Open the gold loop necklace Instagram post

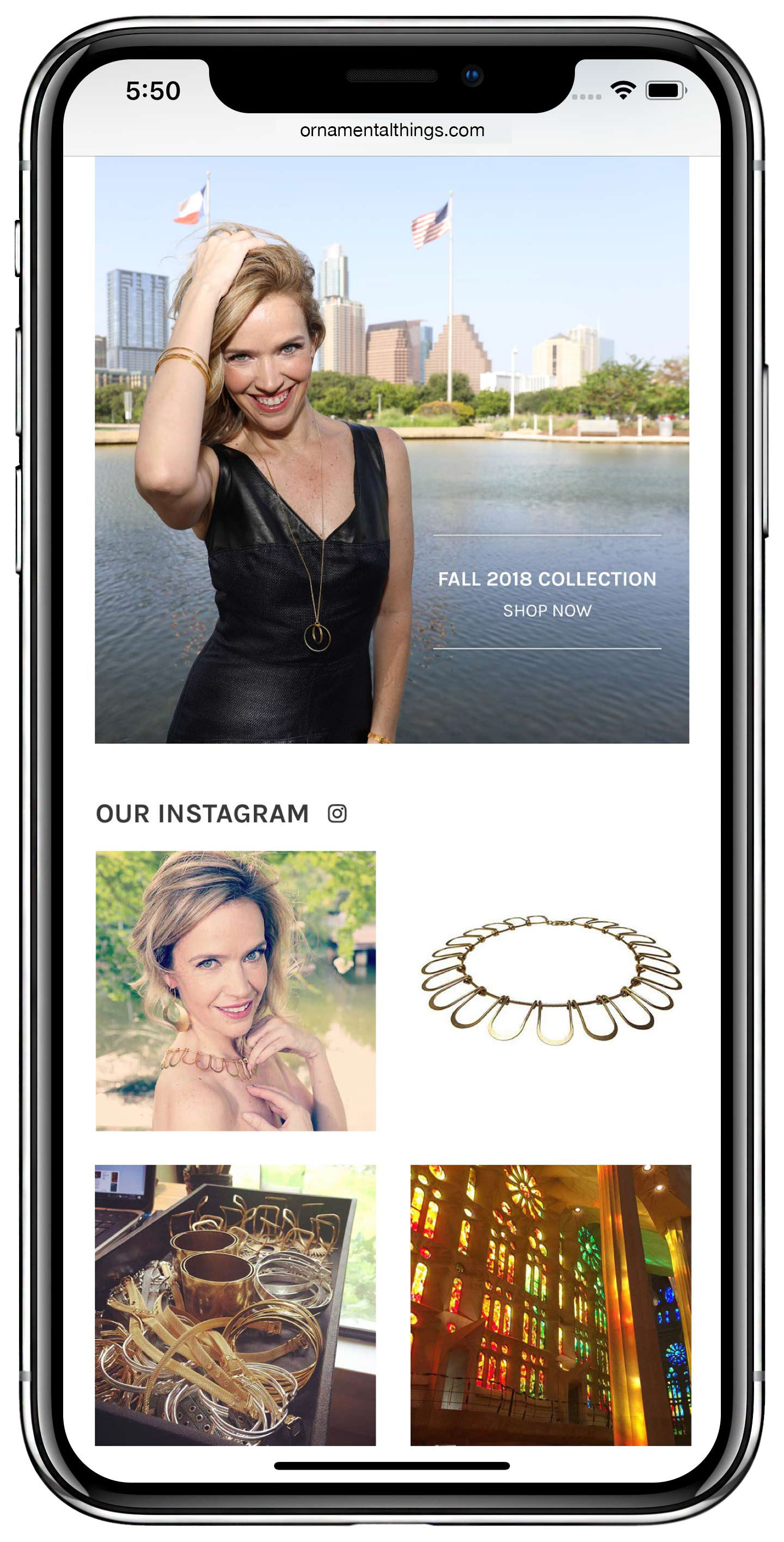tap(550, 990)
